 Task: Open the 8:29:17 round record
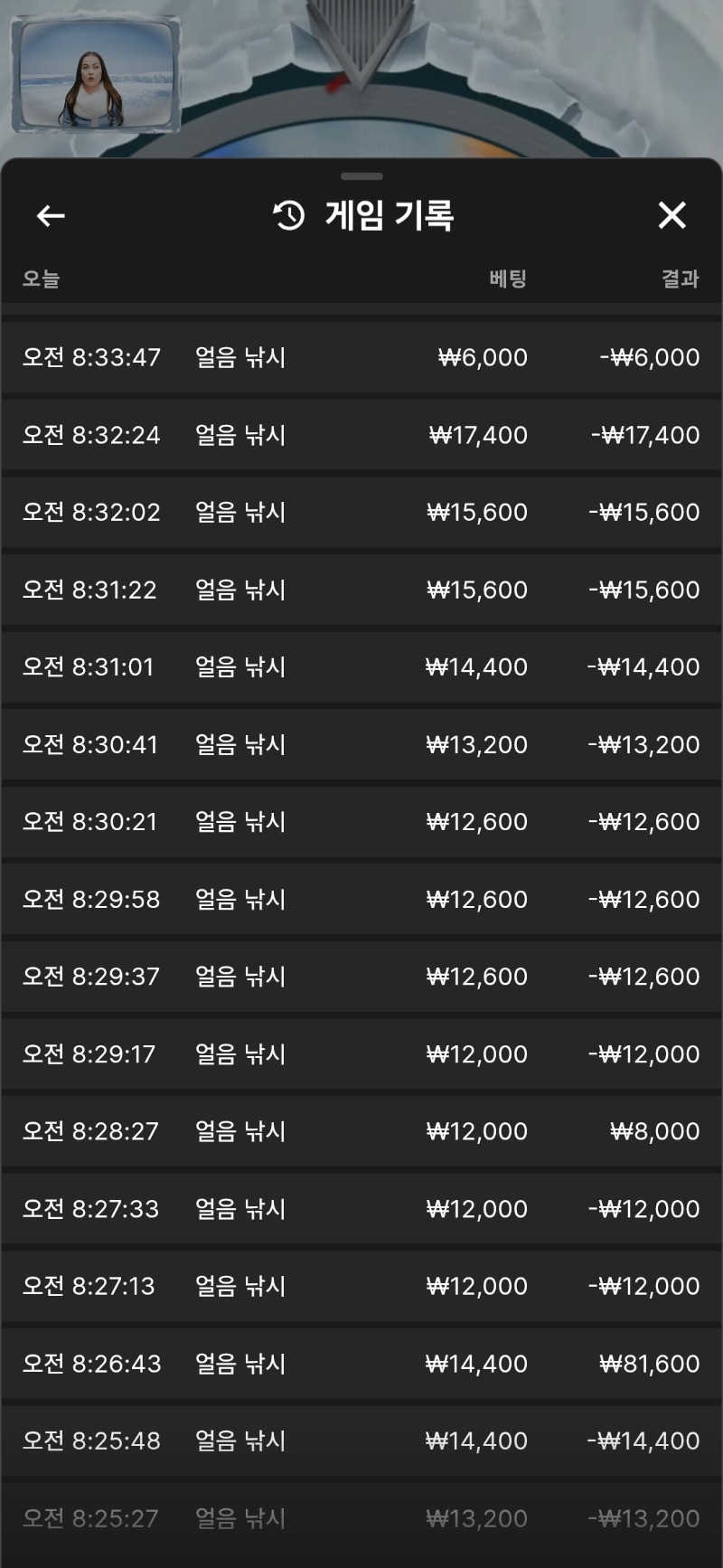(361, 1053)
